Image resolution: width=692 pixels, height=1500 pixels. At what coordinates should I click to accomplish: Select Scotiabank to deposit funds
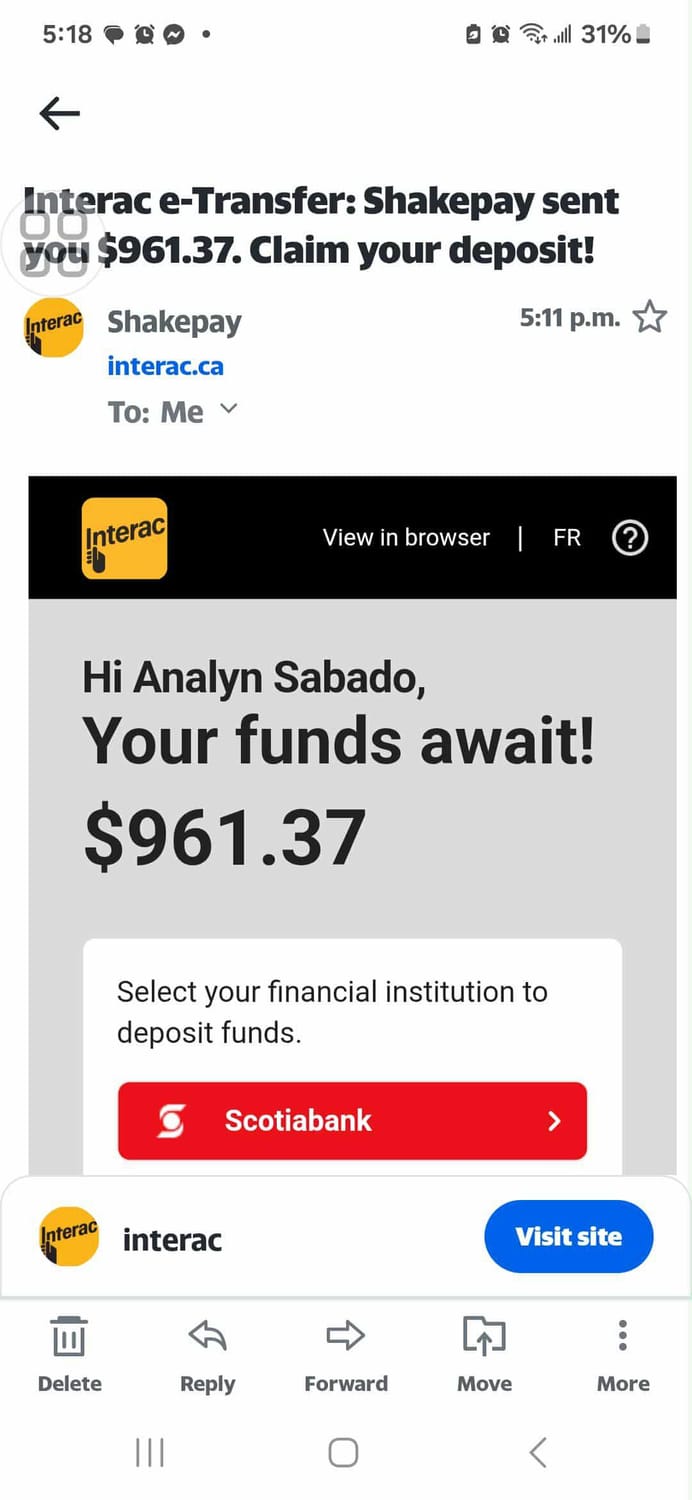point(352,1121)
